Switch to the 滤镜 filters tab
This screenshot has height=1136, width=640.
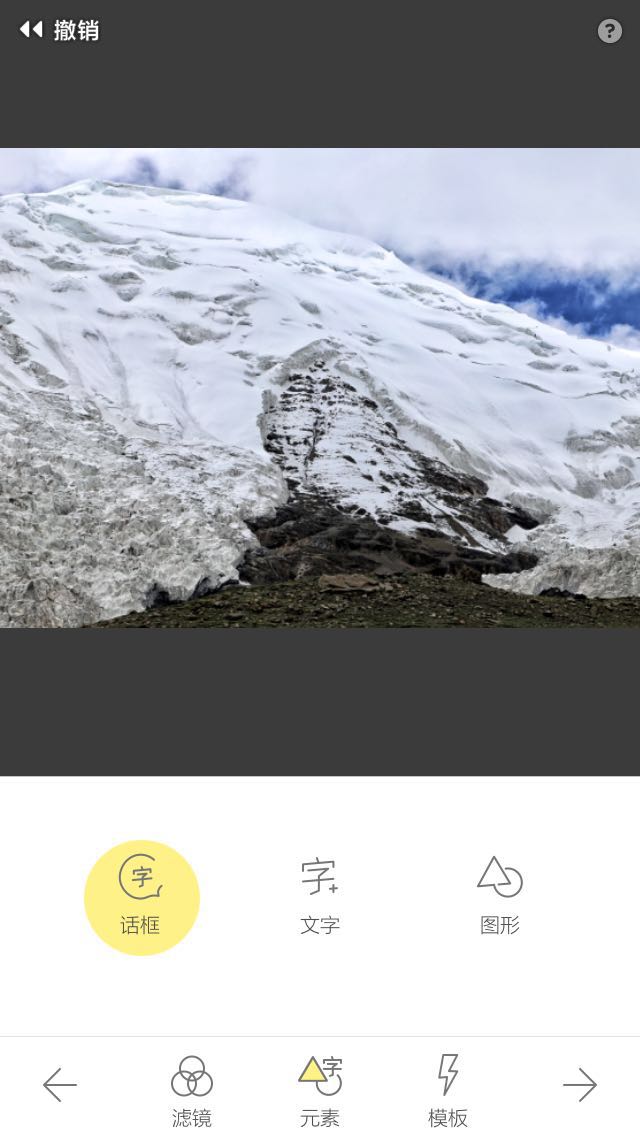(x=191, y=1090)
